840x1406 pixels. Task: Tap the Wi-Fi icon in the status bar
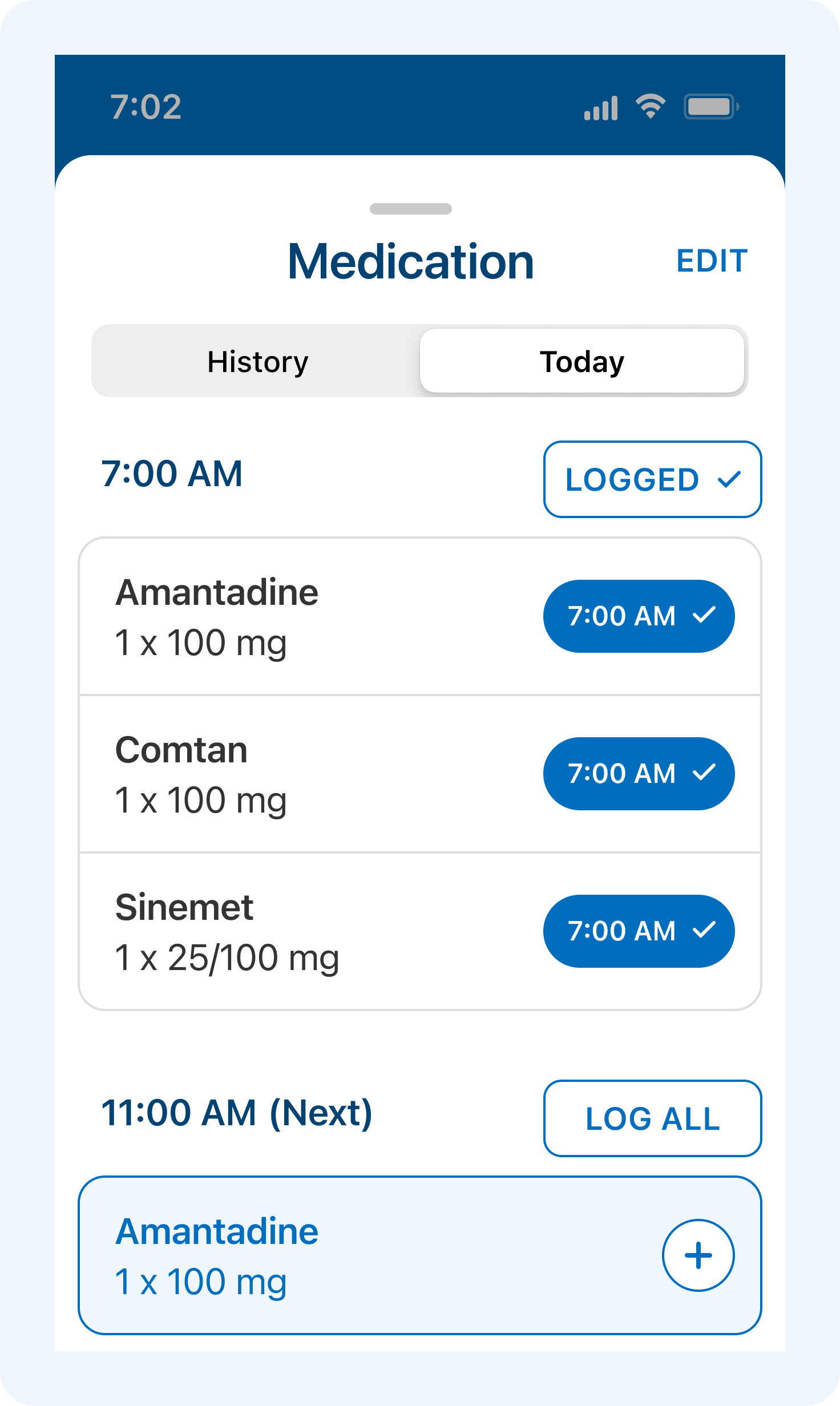[x=650, y=106]
